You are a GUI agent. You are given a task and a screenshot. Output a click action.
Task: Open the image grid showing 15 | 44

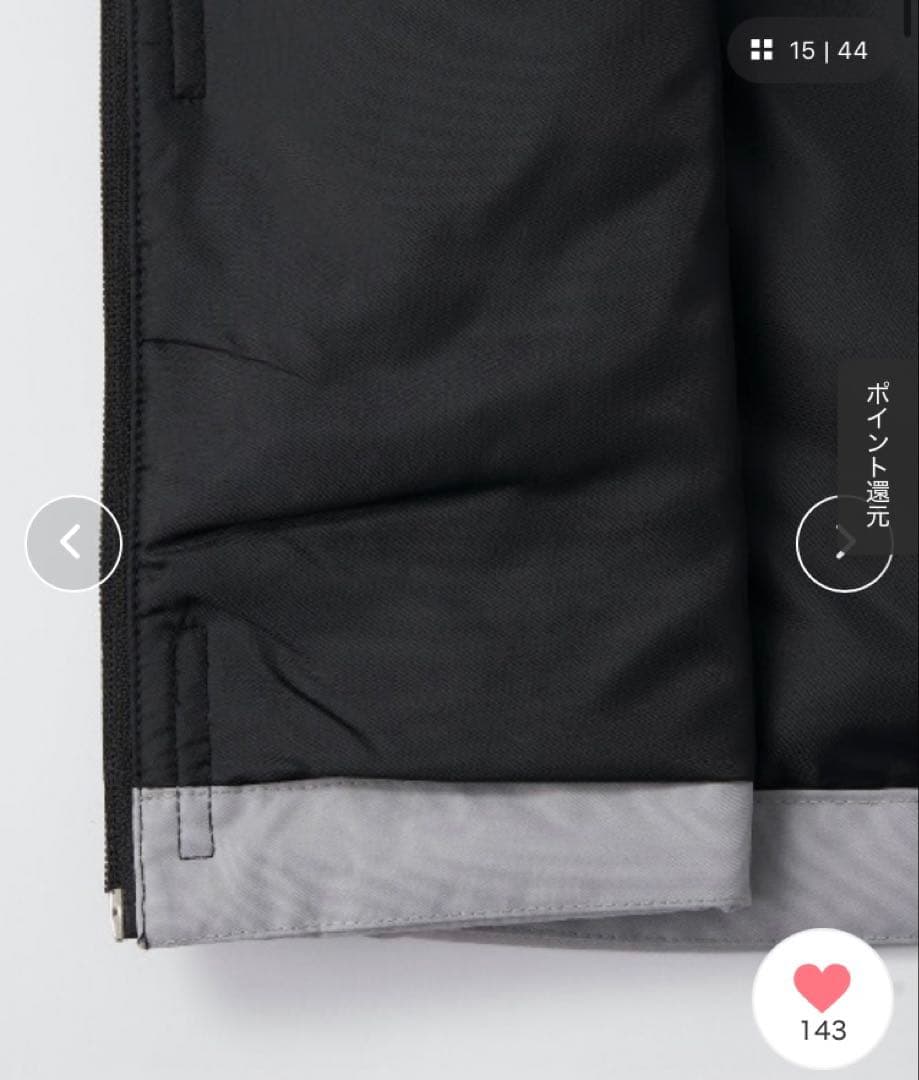point(809,50)
